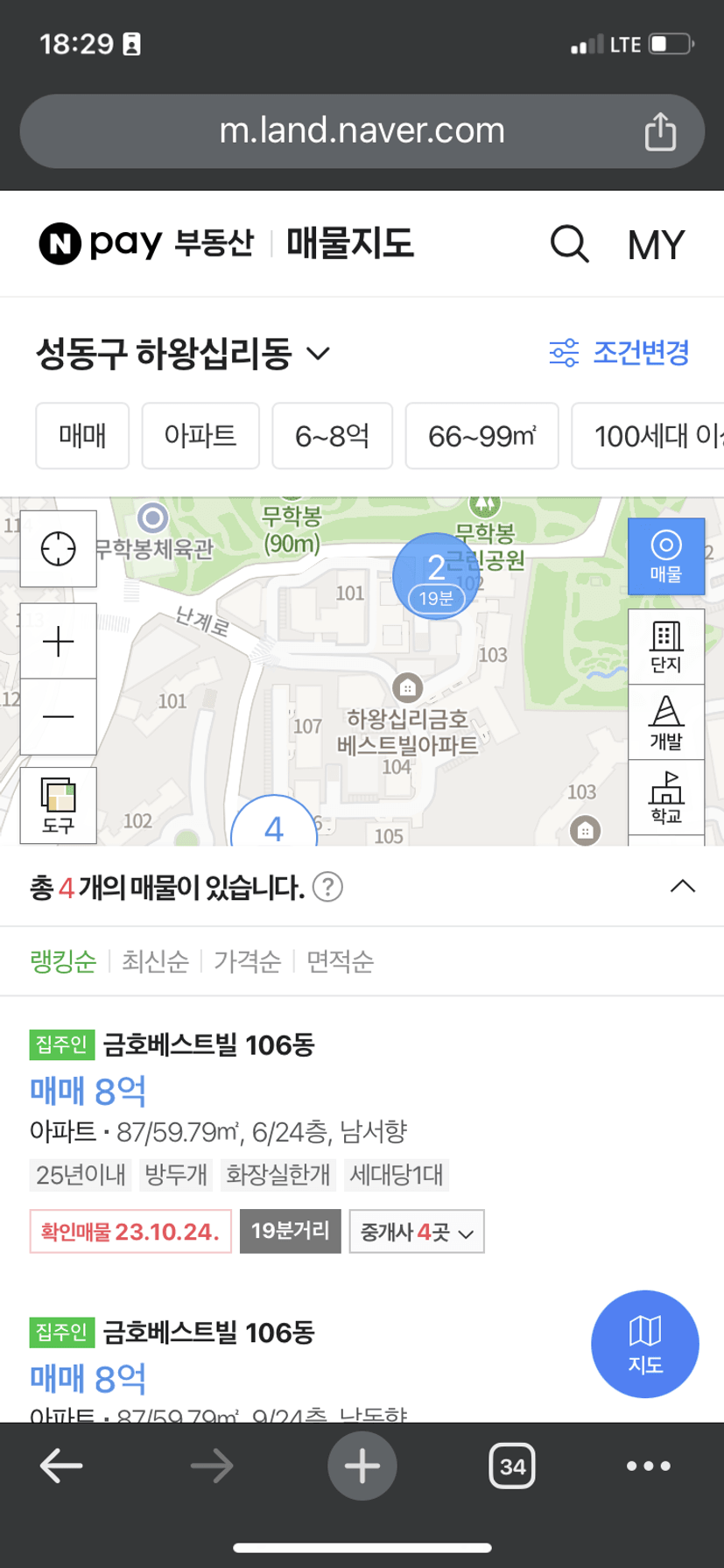Expand the 성동구 하왕십리동 area dropdown
724x1568 pixels.
183,354
